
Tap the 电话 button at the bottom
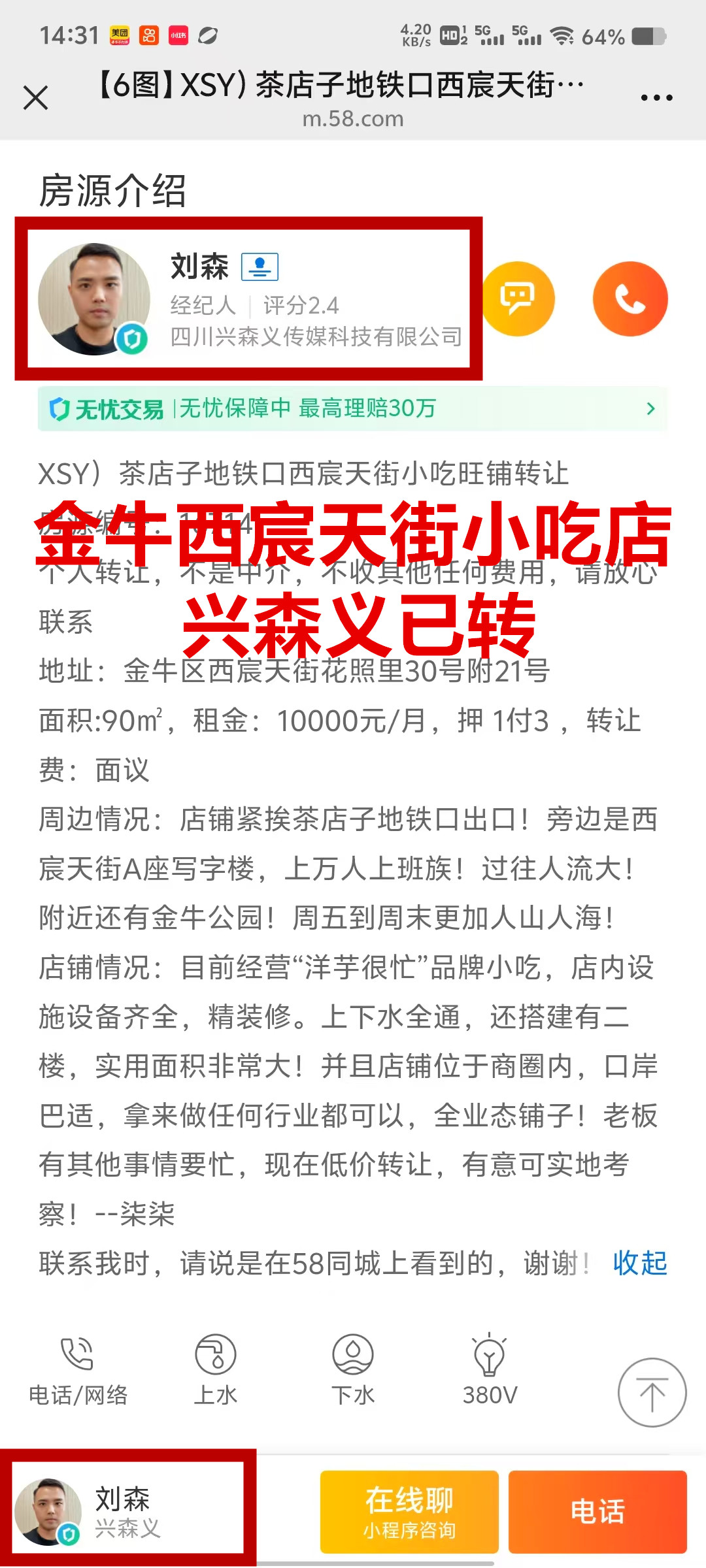click(x=597, y=1512)
